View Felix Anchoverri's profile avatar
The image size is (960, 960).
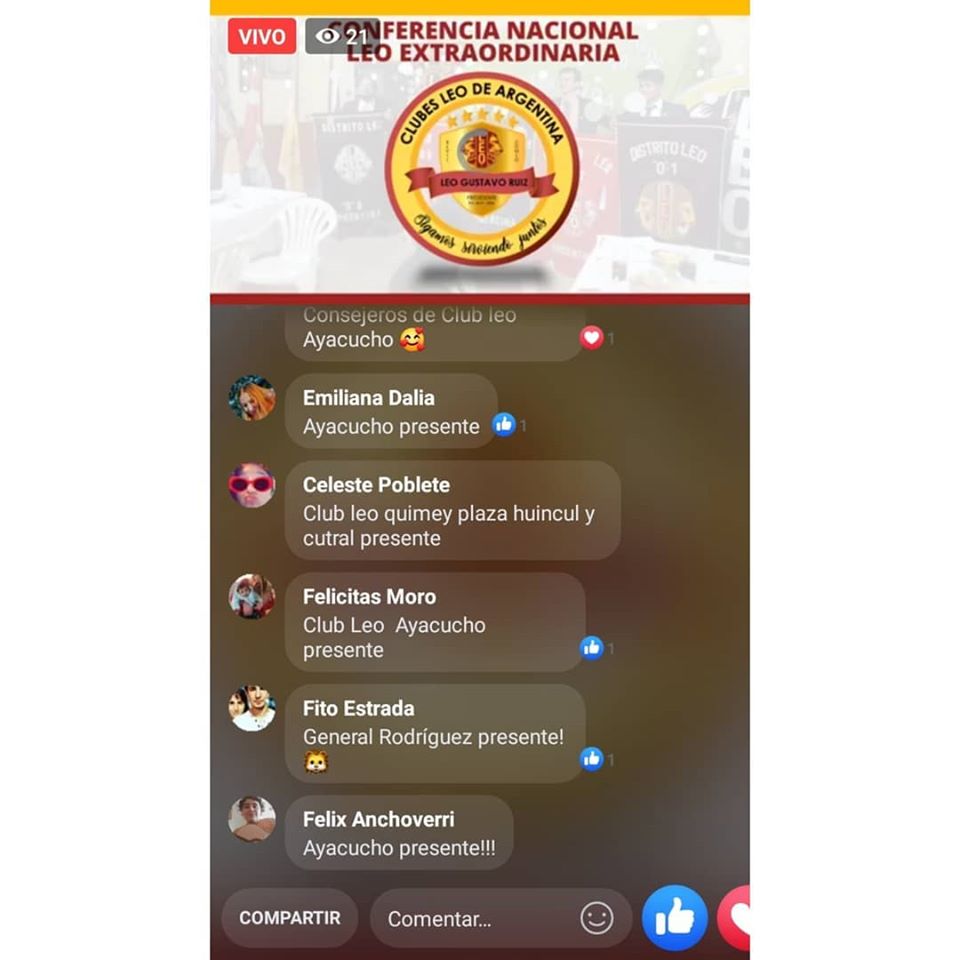pyautogui.click(x=252, y=819)
